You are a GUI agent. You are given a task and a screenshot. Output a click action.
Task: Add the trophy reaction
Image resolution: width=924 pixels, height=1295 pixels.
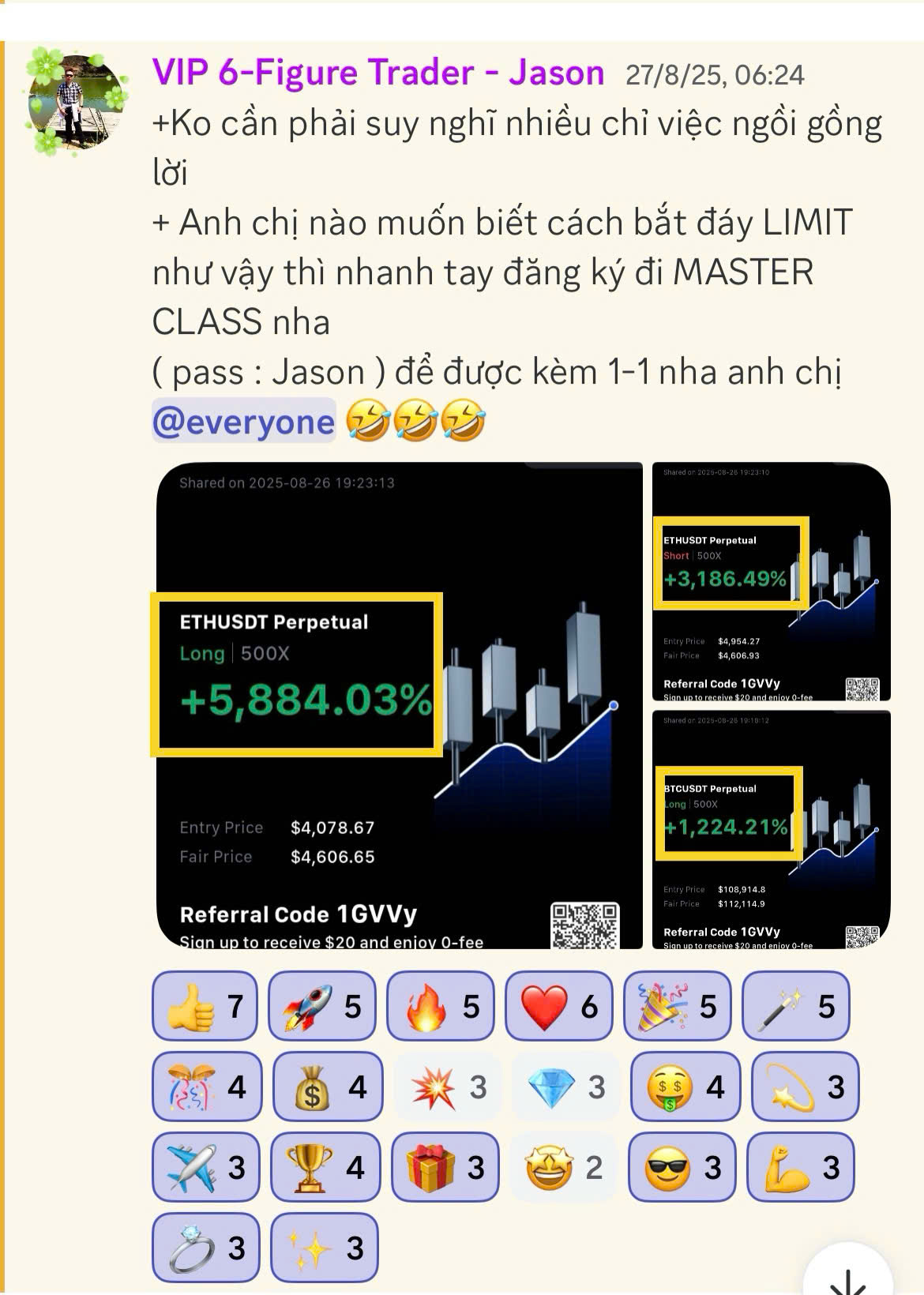coord(325,1167)
